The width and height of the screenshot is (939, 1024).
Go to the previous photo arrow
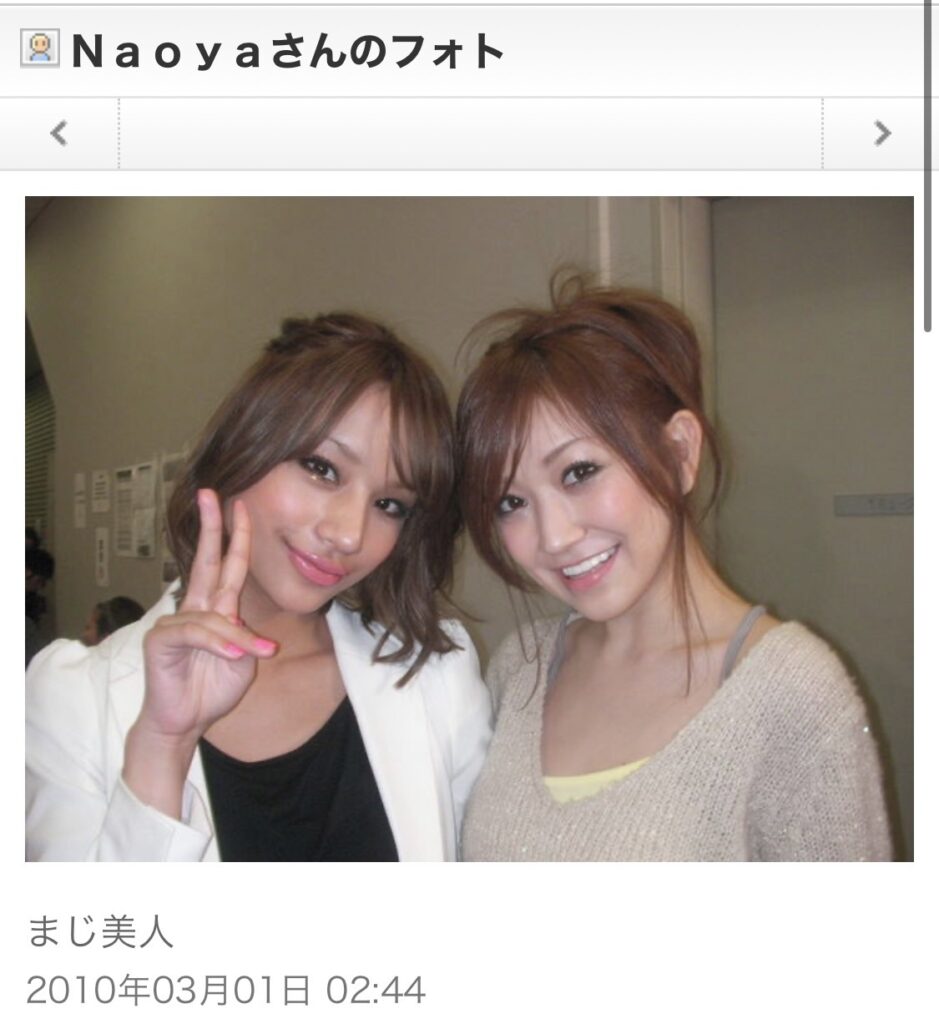click(x=59, y=133)
